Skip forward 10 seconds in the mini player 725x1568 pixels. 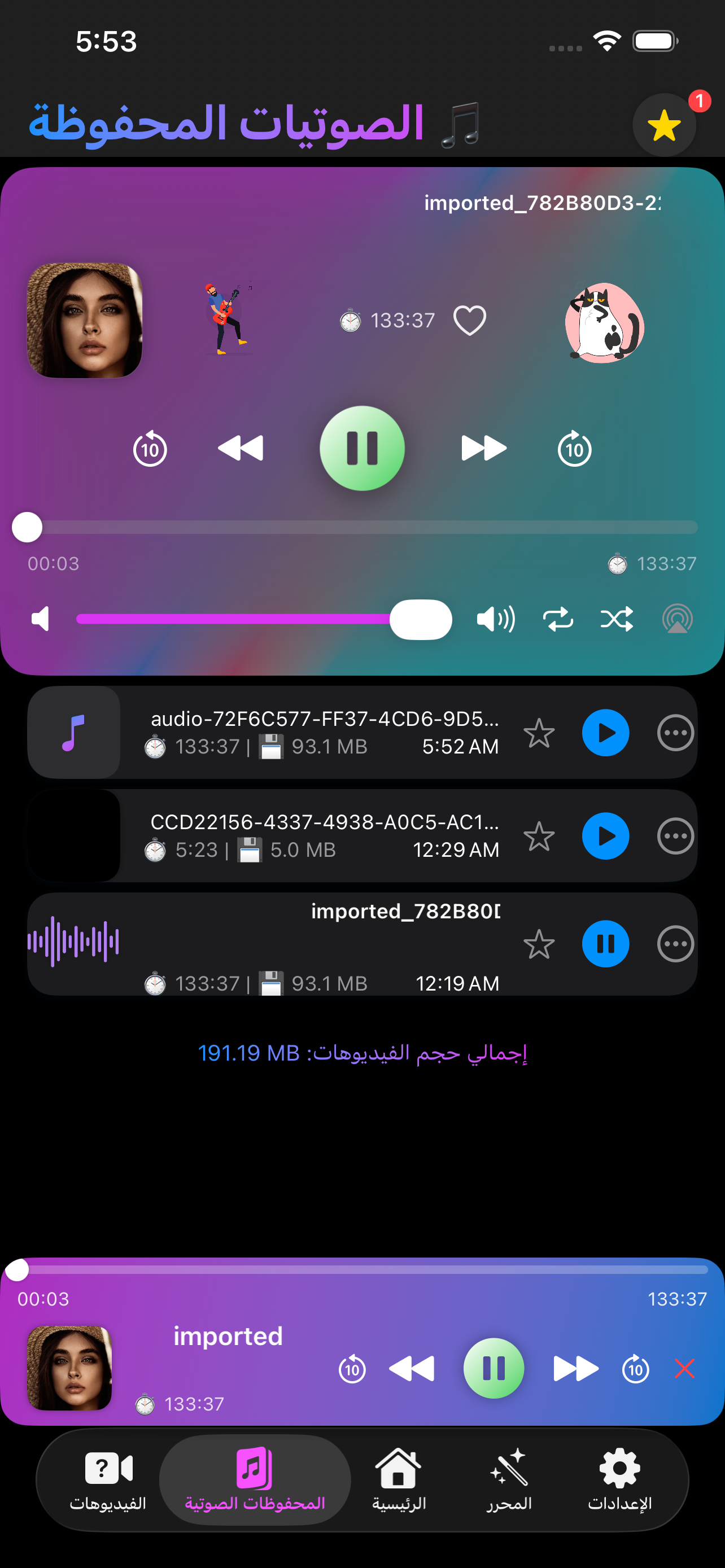click(635, 1368)
